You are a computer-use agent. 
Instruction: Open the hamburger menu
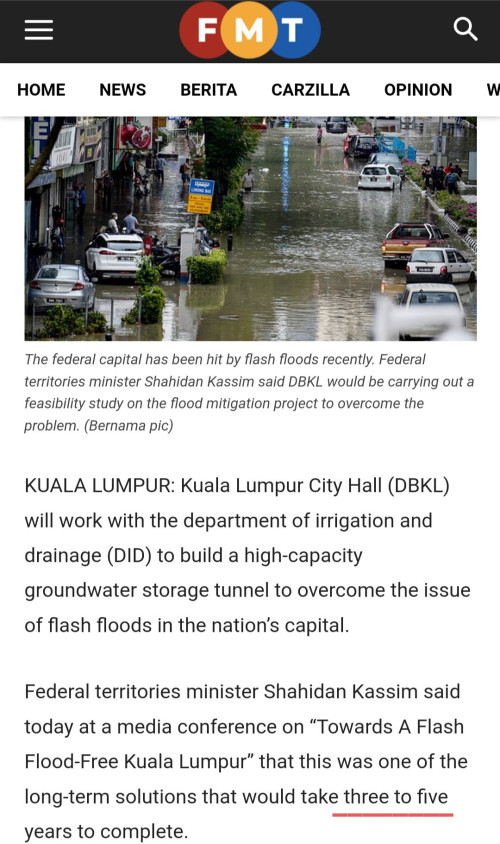[39, 30]
